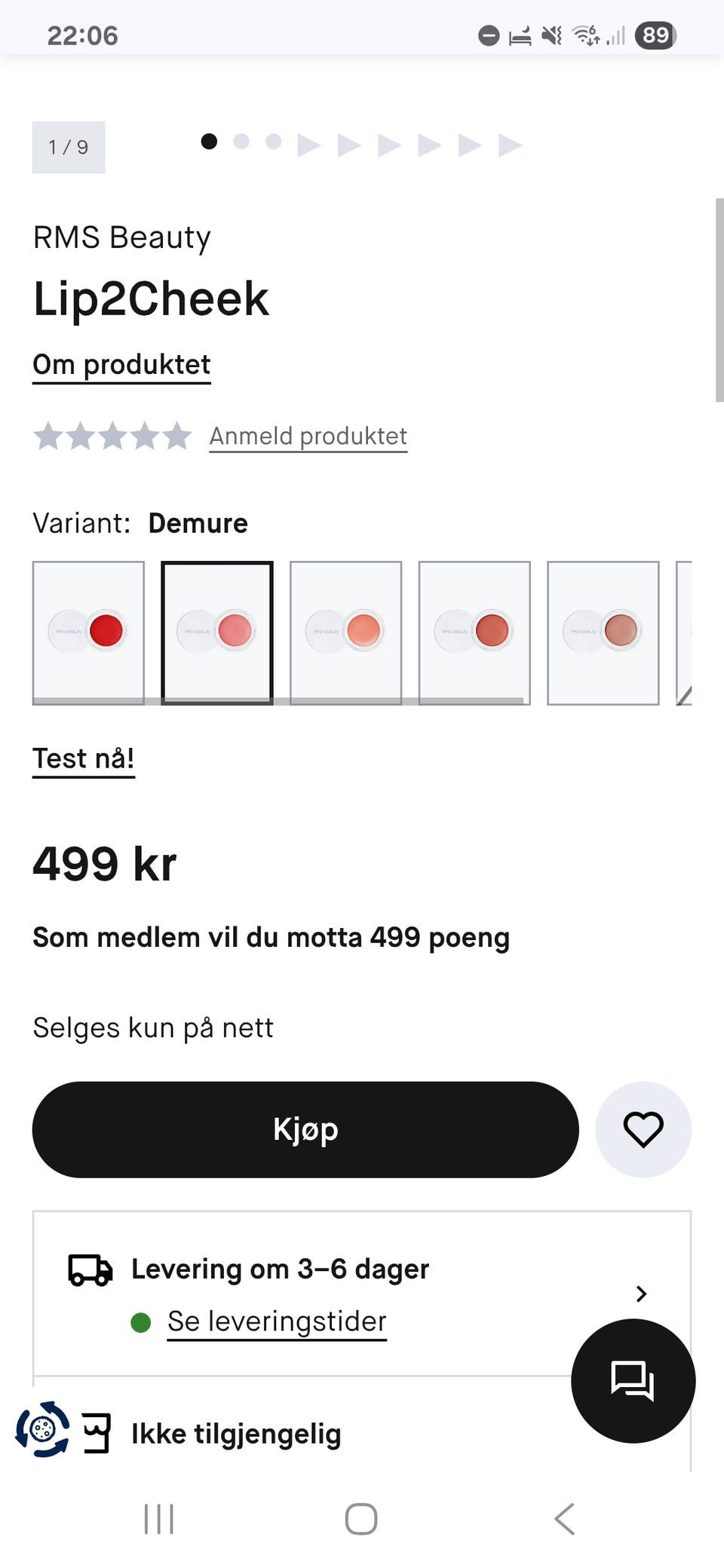Viewport: 724px width, 1568px height.
Task: Pick the brown nude colour variant
Action: (603, 632)
